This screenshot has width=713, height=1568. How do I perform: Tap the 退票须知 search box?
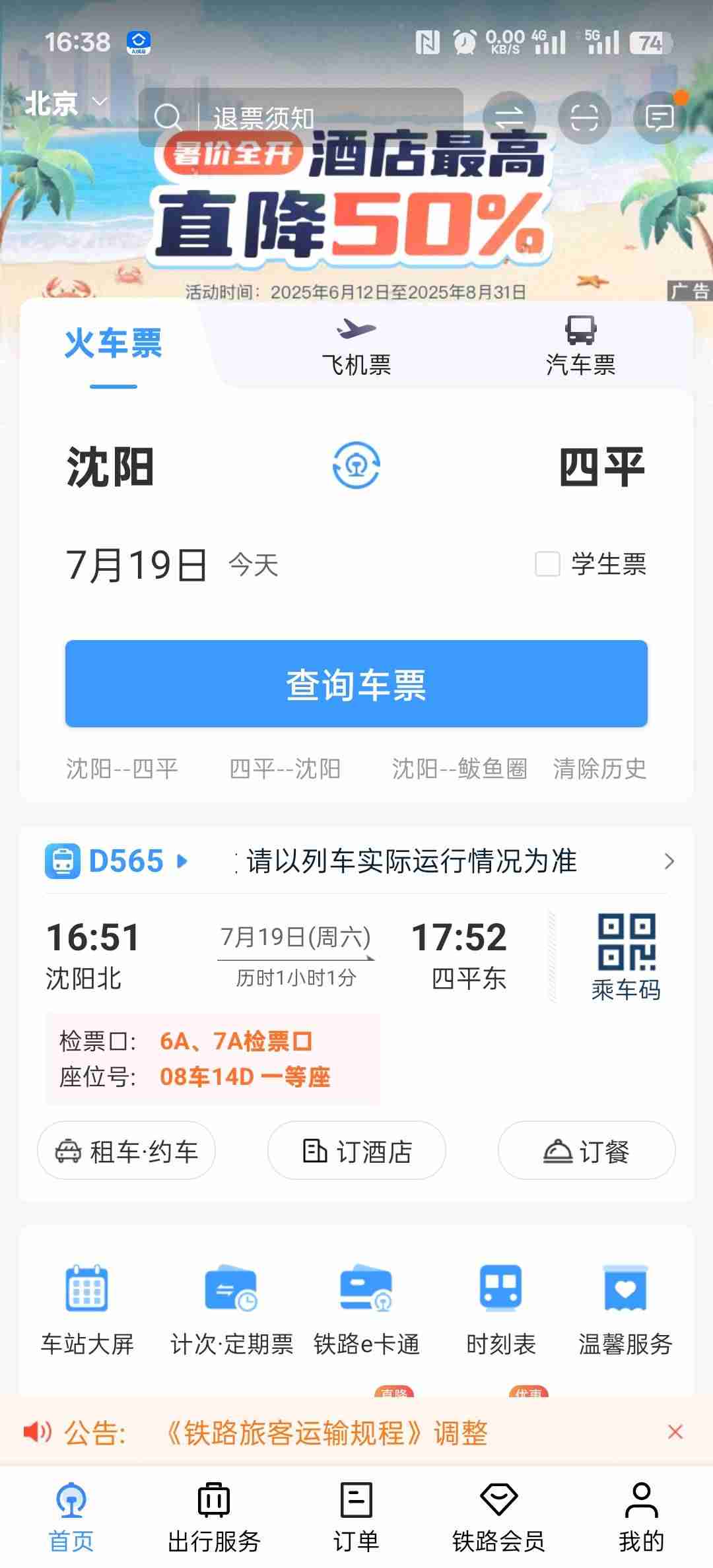[x=300, y=117]
